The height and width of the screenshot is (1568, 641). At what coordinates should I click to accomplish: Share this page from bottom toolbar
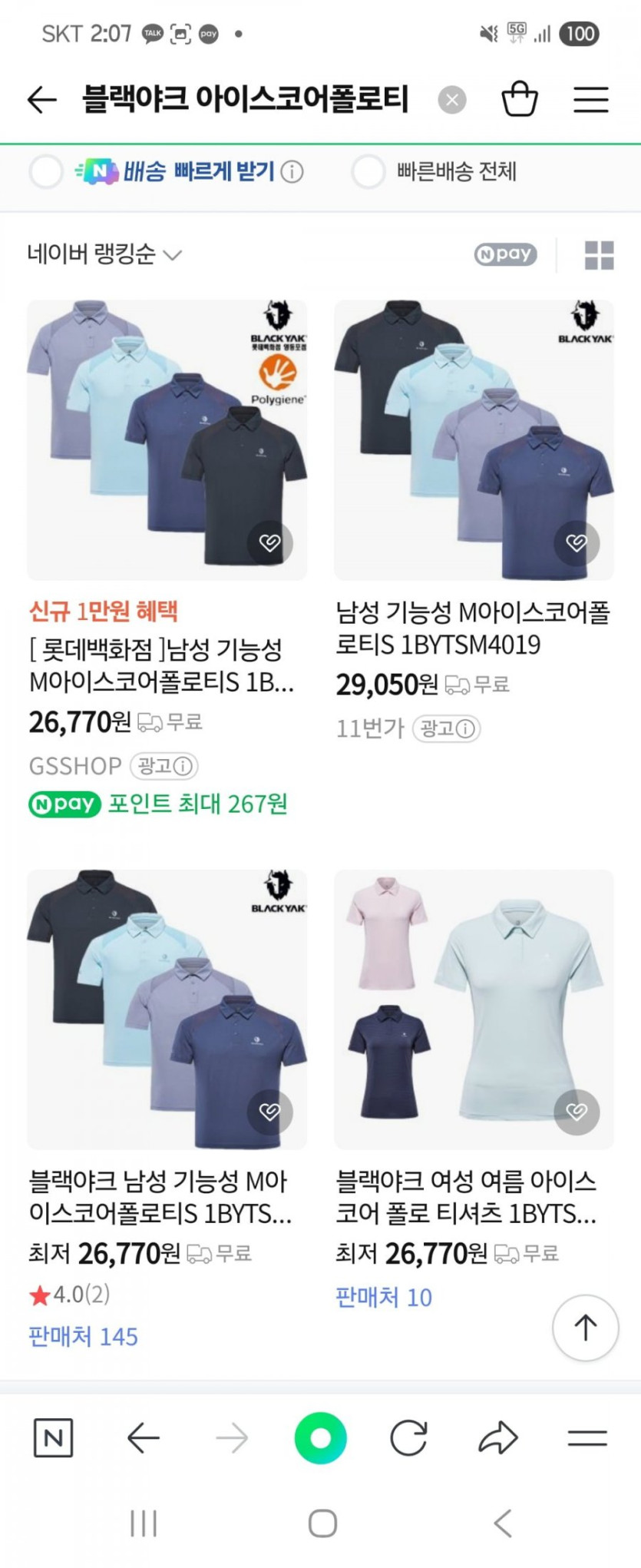[498, 1438]
